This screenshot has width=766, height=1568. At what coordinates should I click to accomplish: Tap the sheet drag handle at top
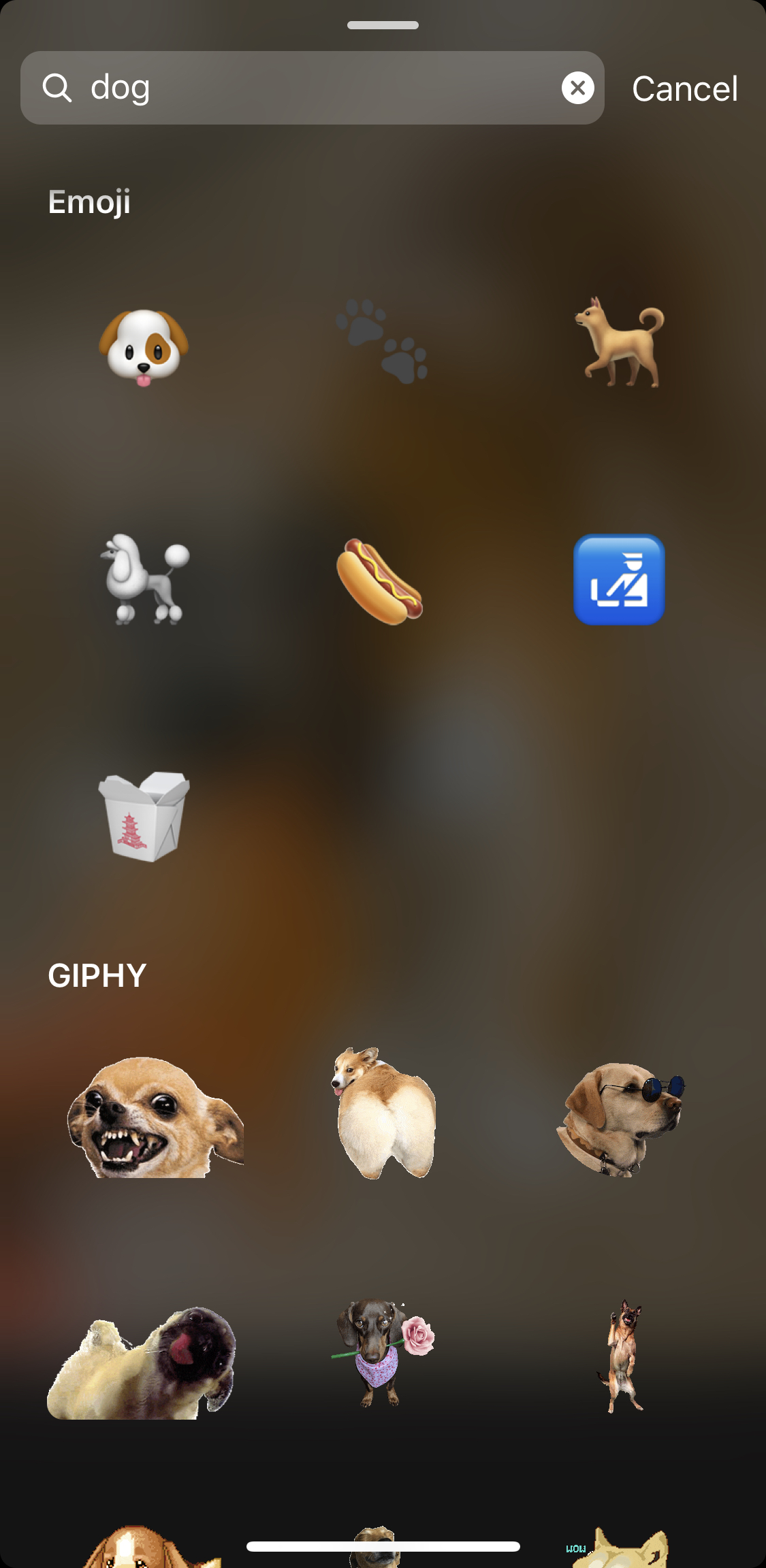[383, 25]
